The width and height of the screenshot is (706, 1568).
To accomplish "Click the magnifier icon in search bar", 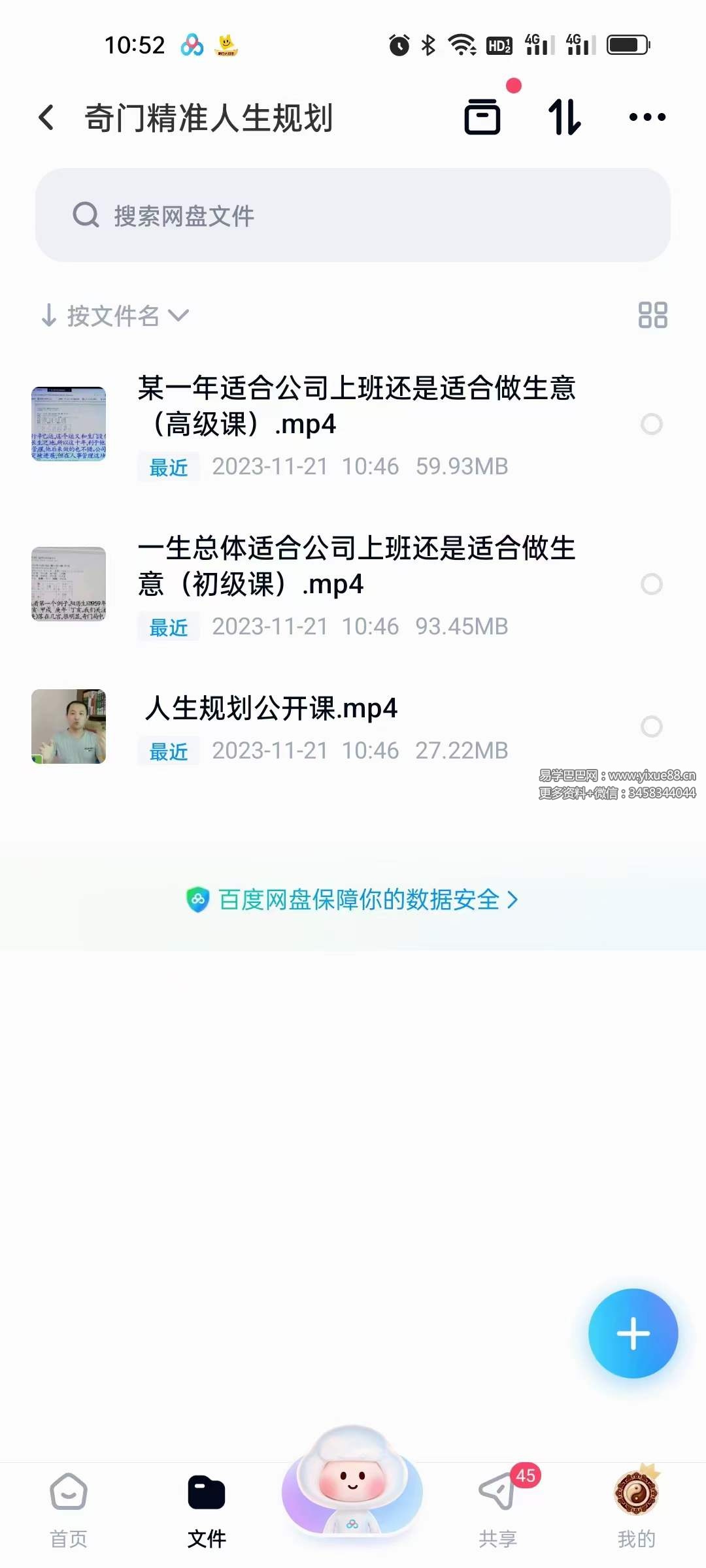I will [86, 214].
